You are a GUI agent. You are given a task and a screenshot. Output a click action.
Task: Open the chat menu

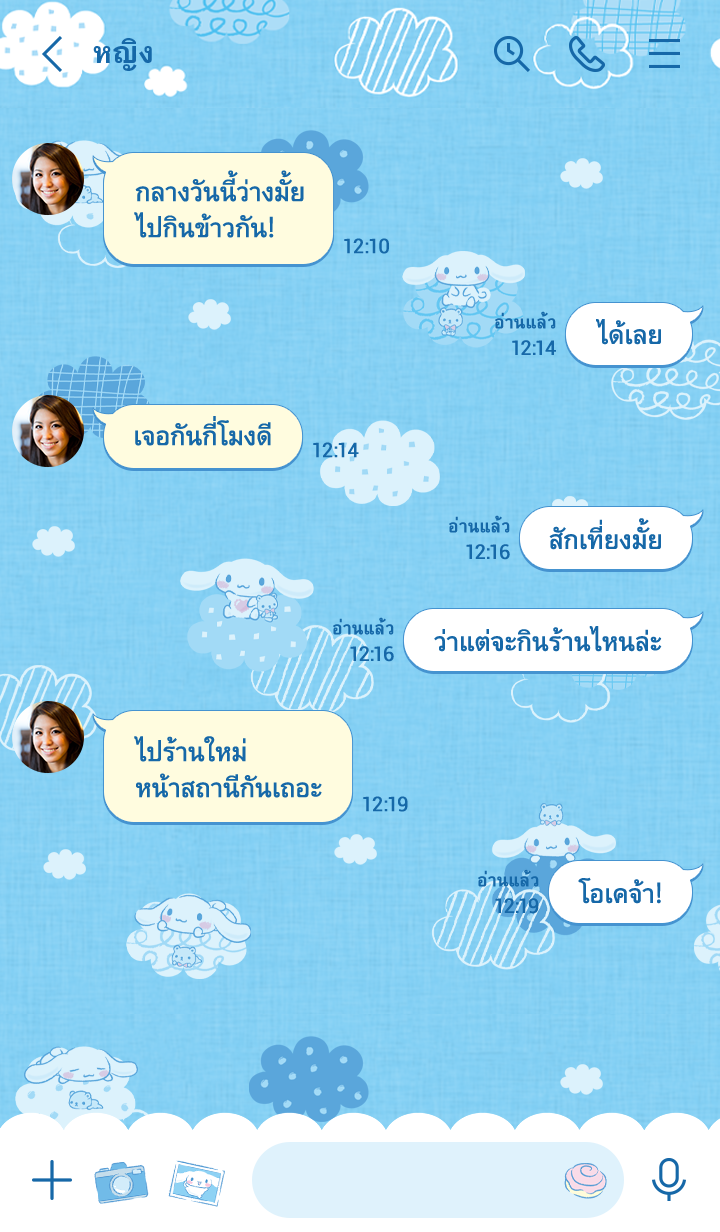(664, 54)
